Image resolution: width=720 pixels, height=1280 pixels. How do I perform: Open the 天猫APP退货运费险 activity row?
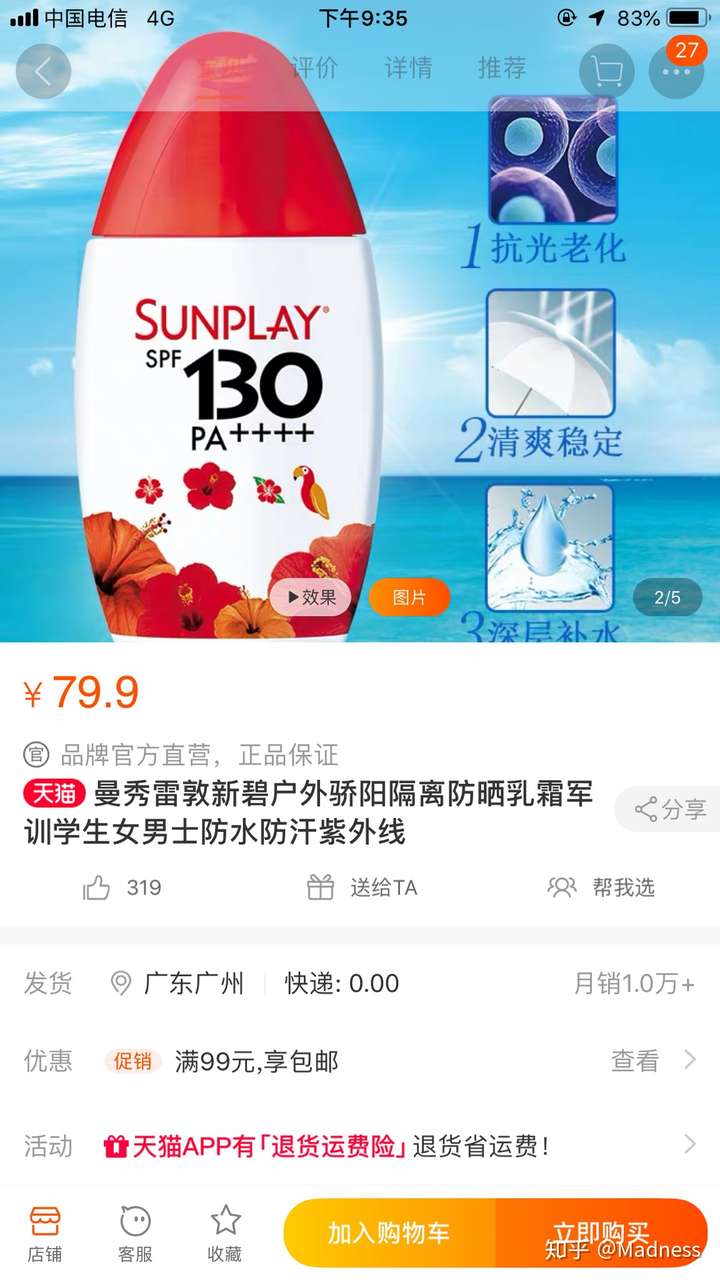click(360, 1146)
